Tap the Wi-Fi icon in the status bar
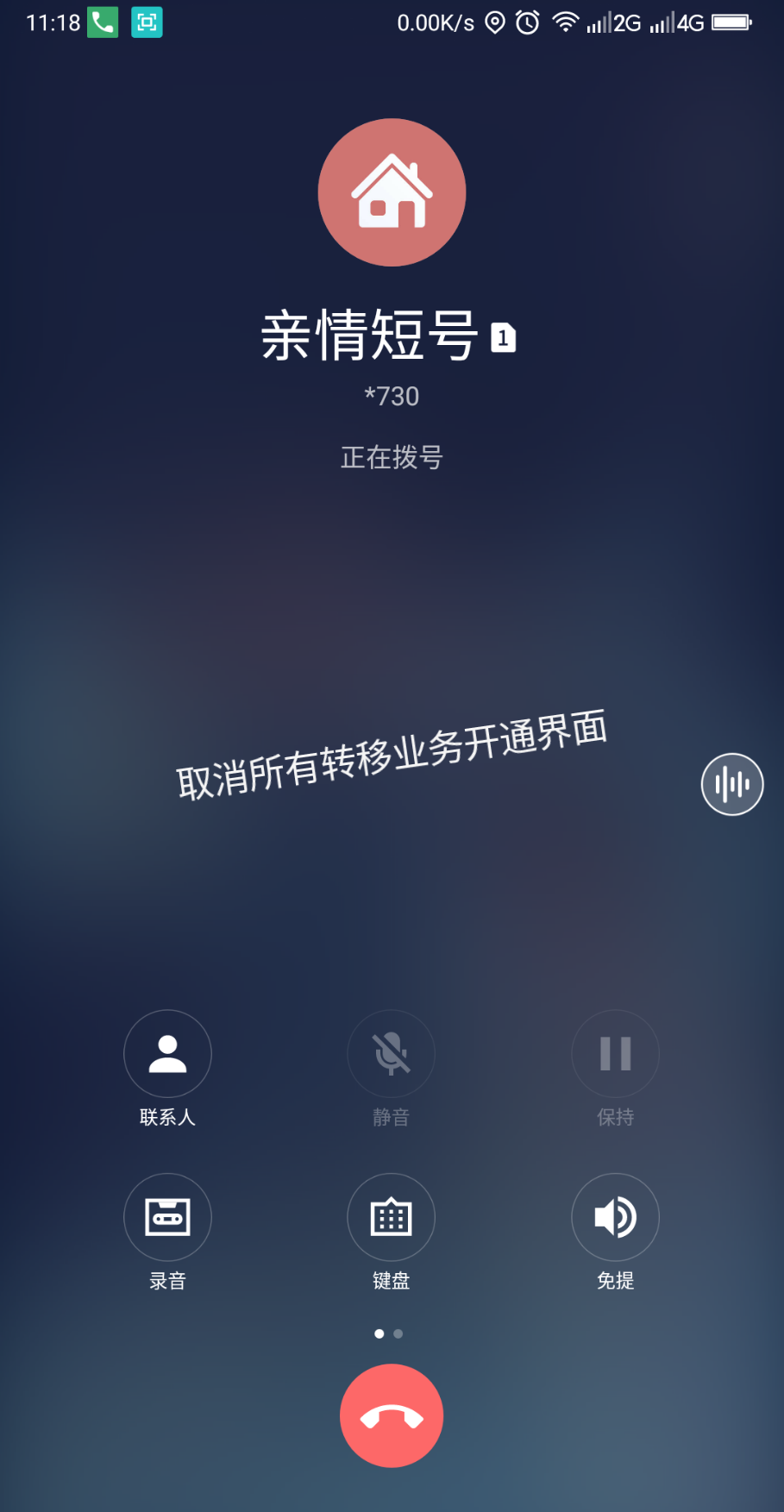This screenshot has width=784, height=1512. click(x=567, y=22)
